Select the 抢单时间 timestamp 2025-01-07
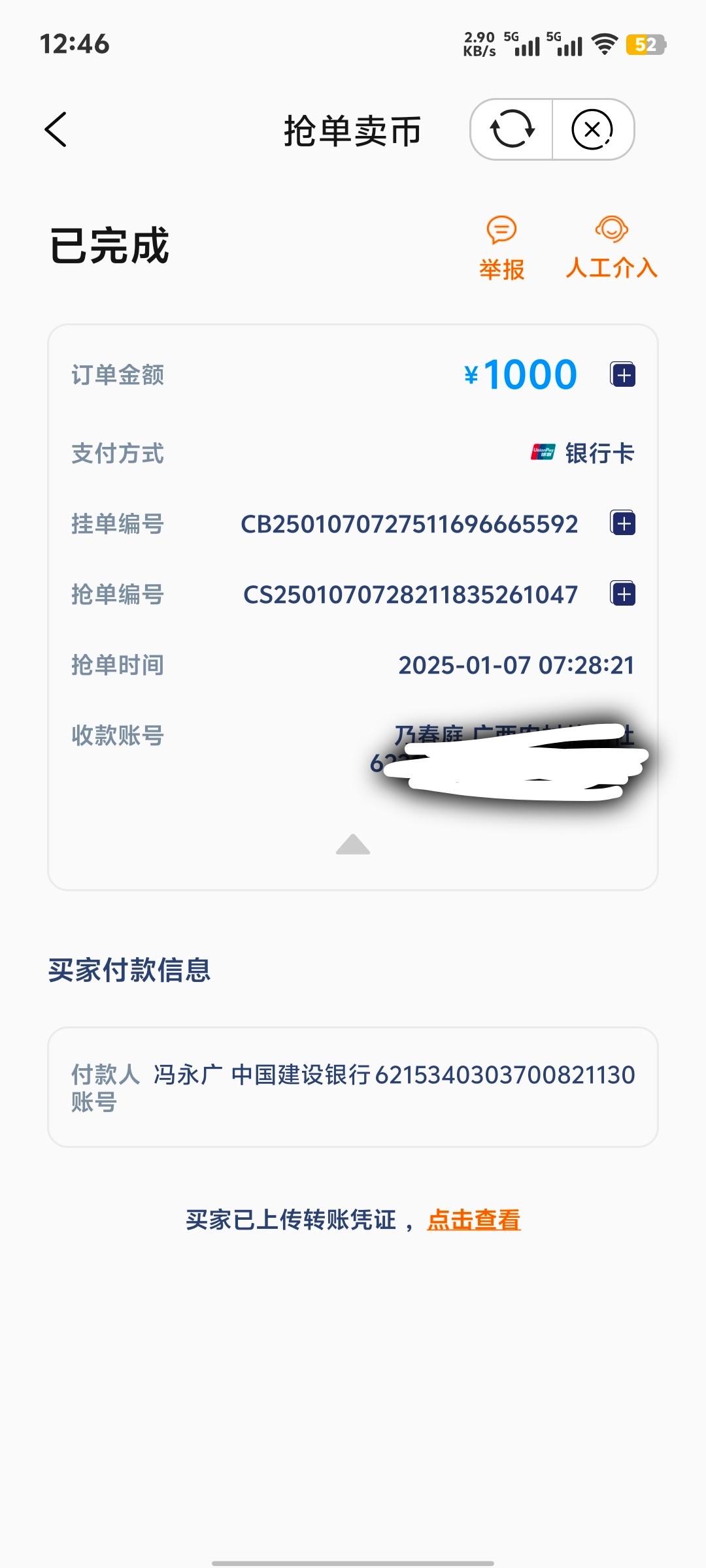Screen dimensions: 706x1568 [x=516, y=666]
